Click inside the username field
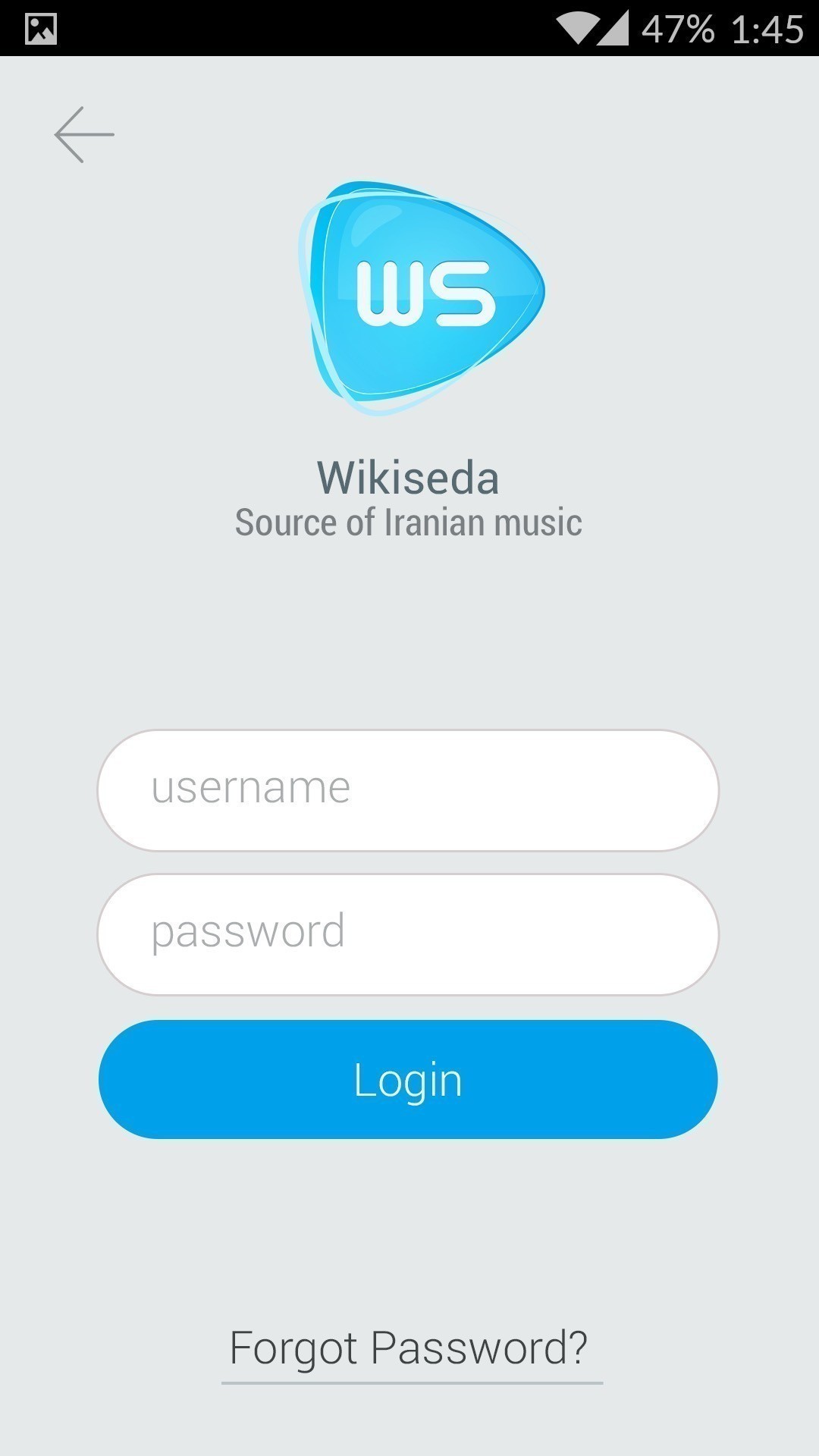This screenshot has width=819, height=1456. [409, 789]
